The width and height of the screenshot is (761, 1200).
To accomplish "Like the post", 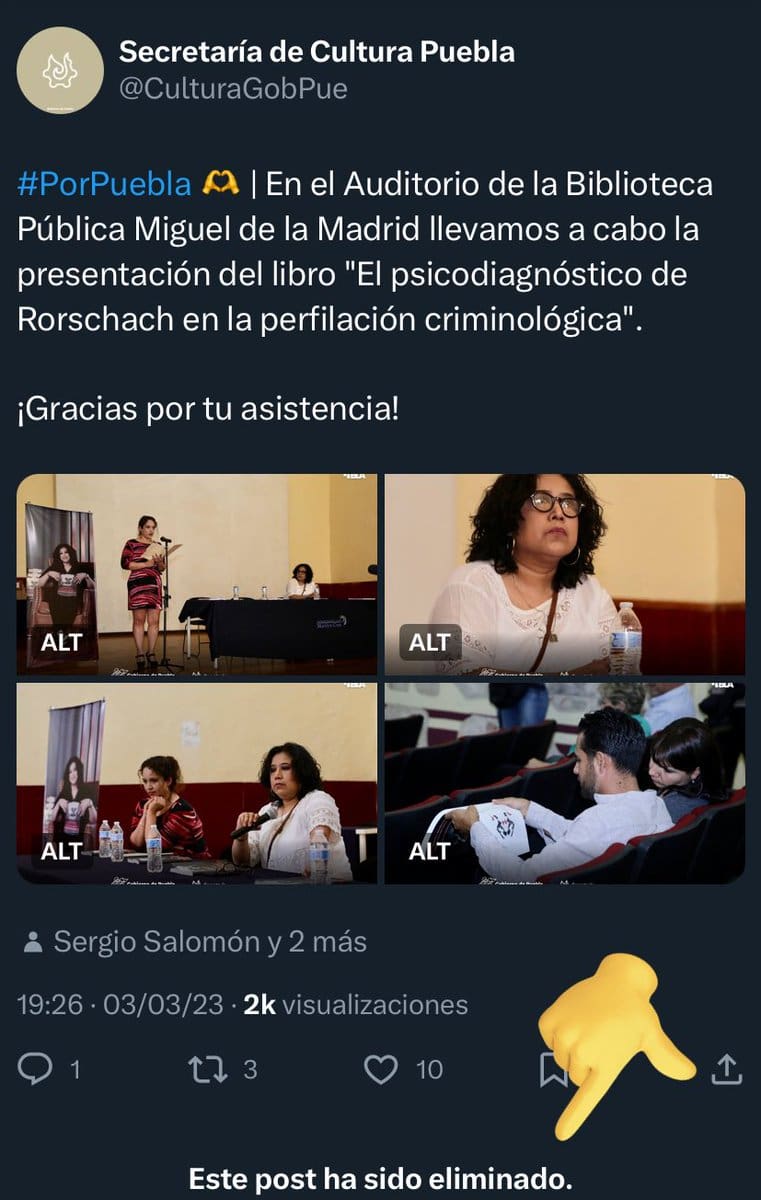I will (381, 1069).
